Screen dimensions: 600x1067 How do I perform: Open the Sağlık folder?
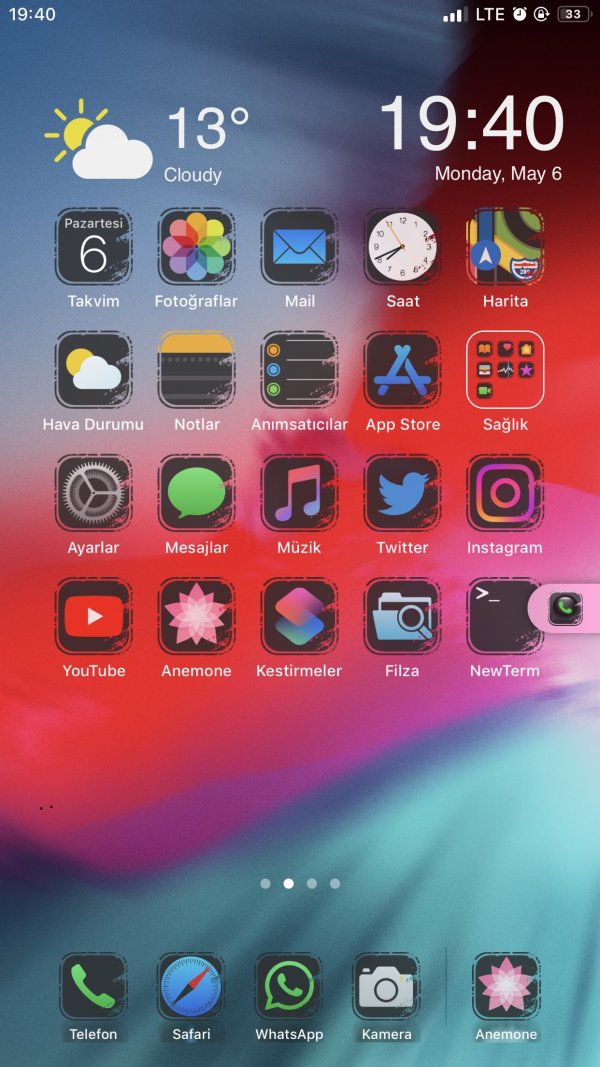[505, 370]
